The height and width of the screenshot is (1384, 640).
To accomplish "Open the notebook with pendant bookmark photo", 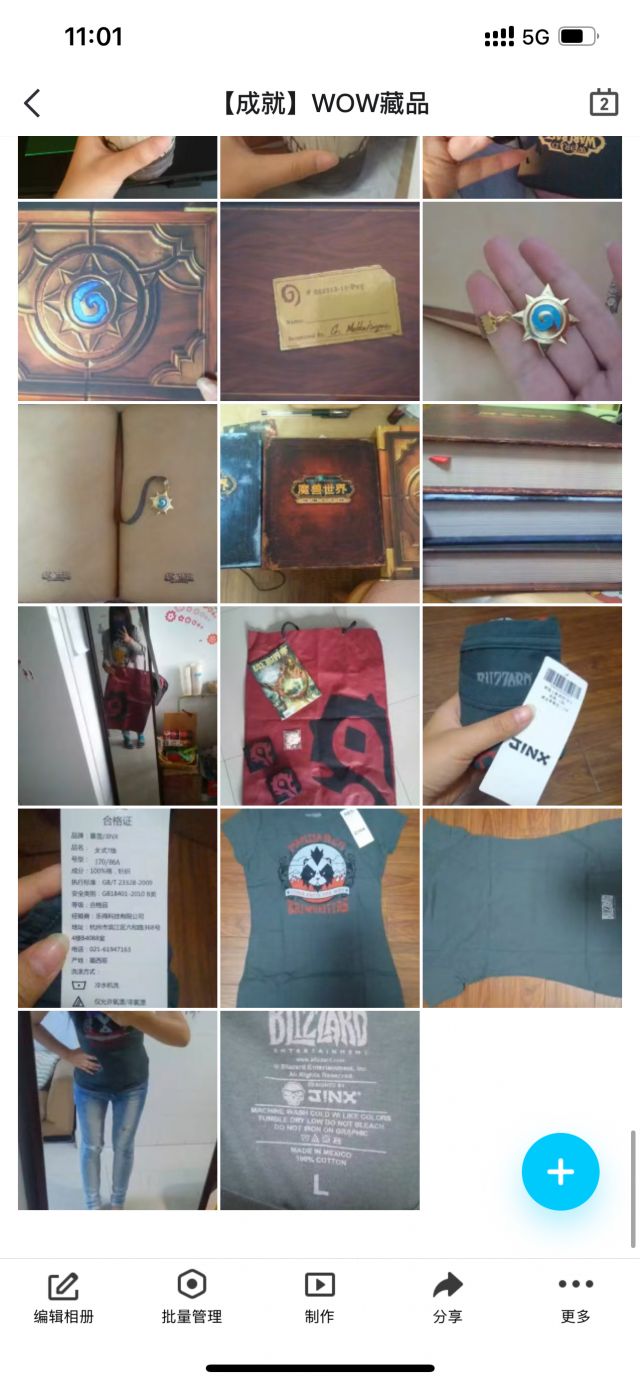I will [x=117, y=503].
